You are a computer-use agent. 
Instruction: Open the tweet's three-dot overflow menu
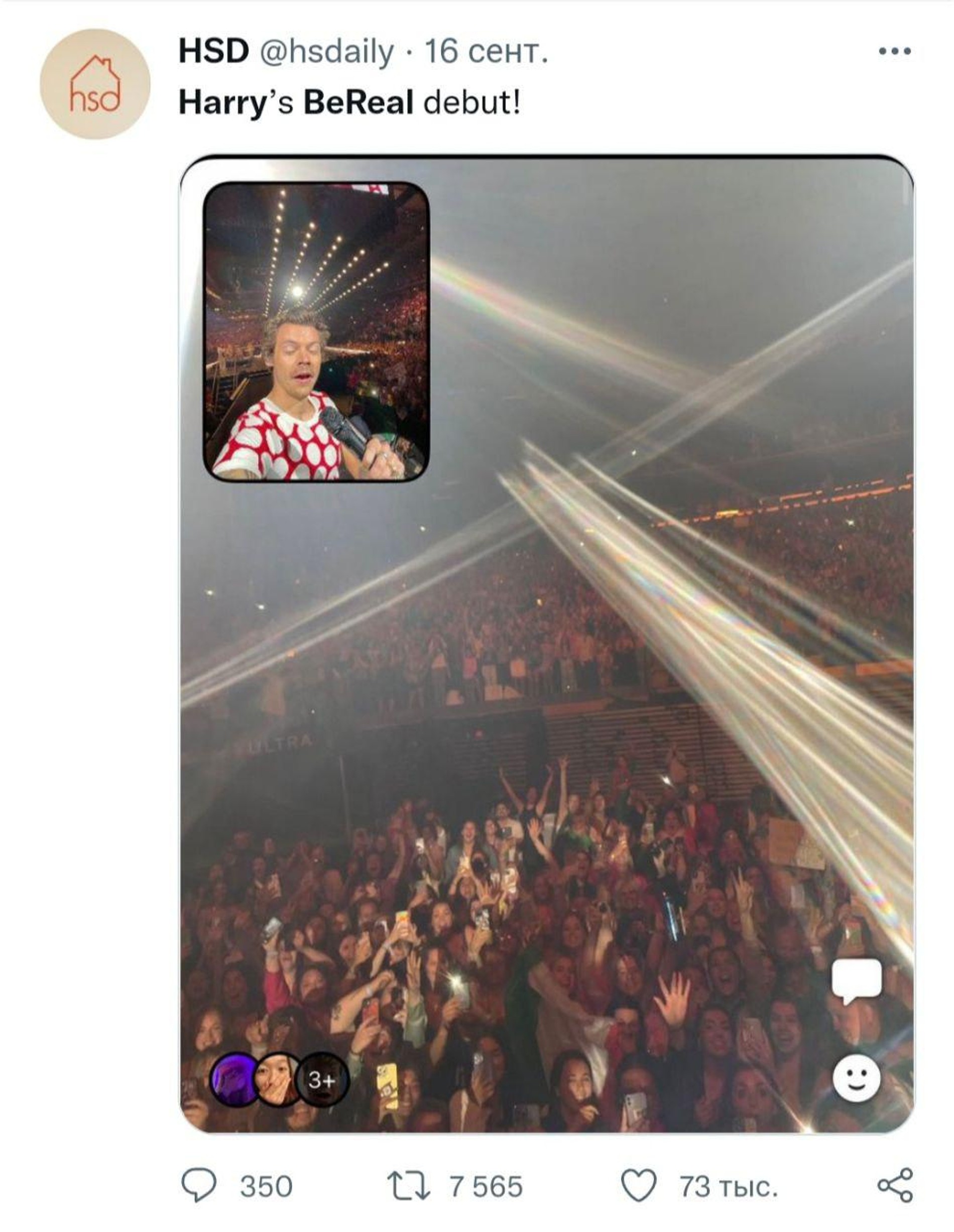pyautogui.click(x=895, y=51)
